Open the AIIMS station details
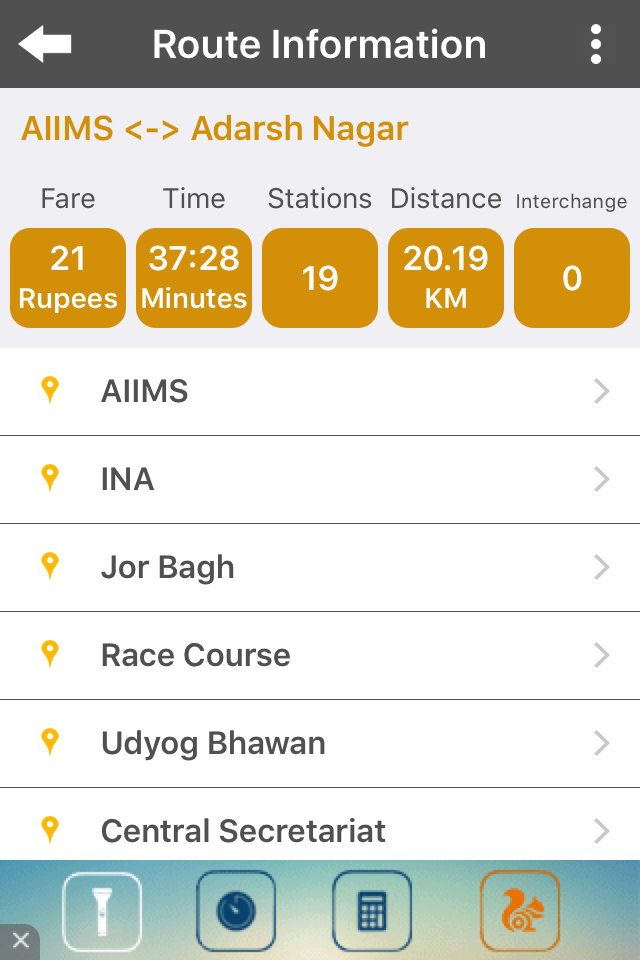 coord(320,391)
